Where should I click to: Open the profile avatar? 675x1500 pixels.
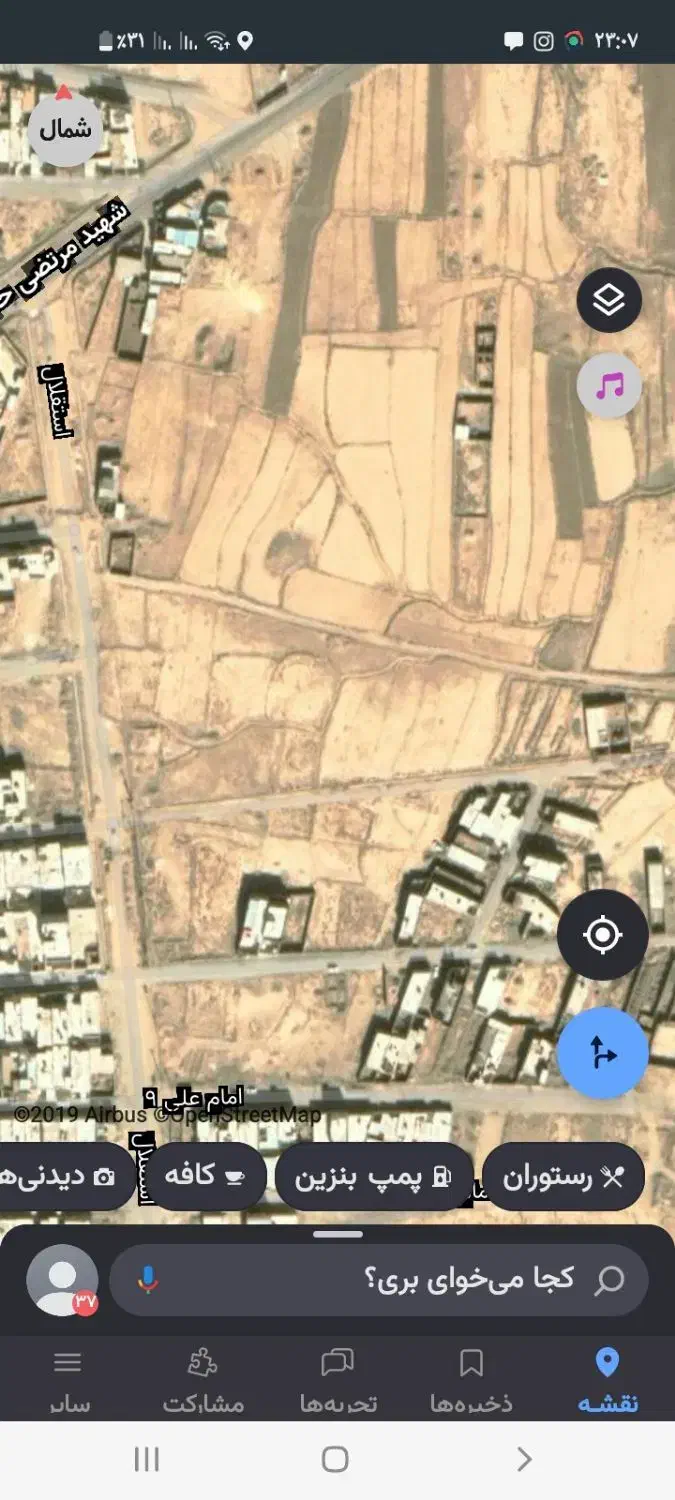tap(62, 1279)
